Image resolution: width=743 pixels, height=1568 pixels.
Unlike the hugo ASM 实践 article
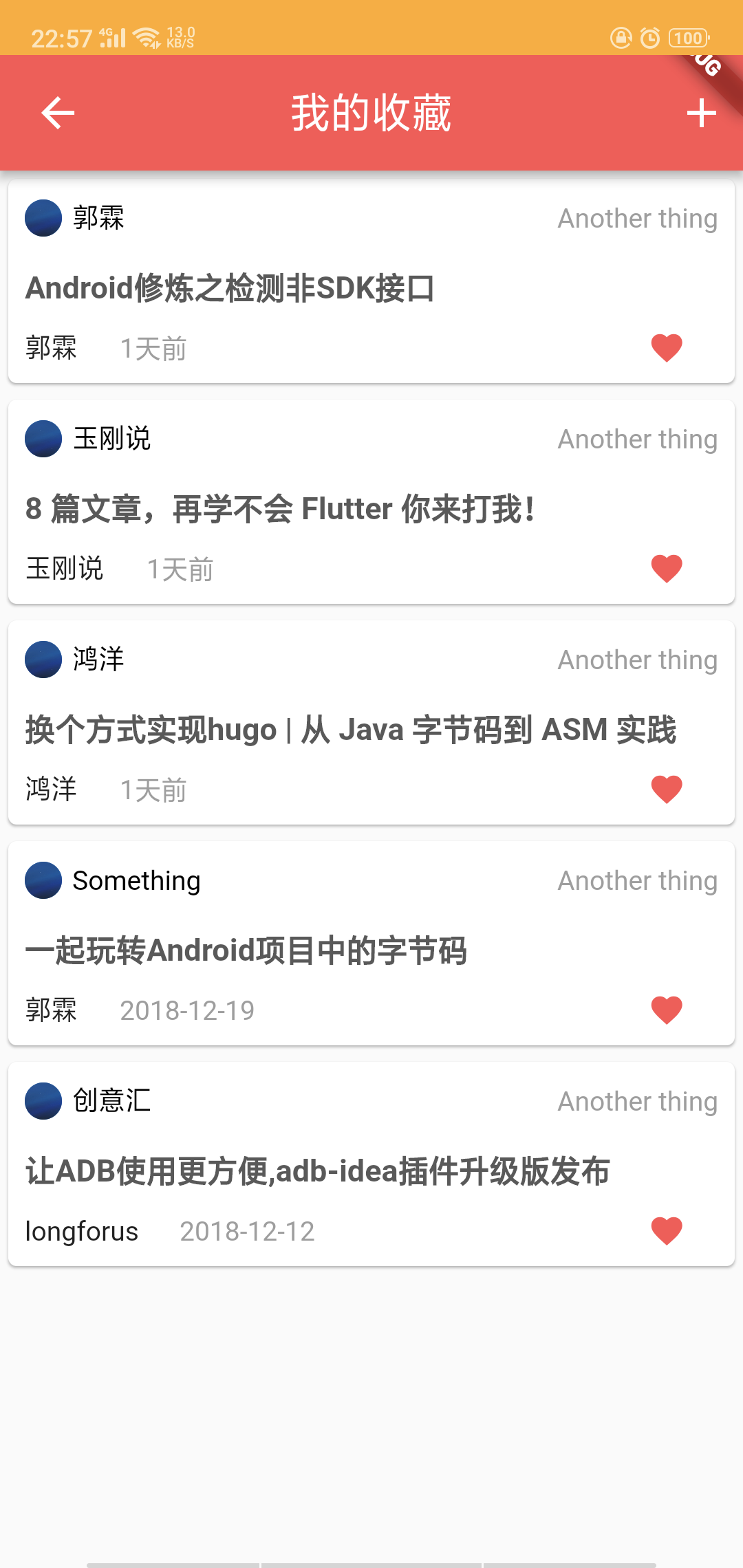[666, 789]
